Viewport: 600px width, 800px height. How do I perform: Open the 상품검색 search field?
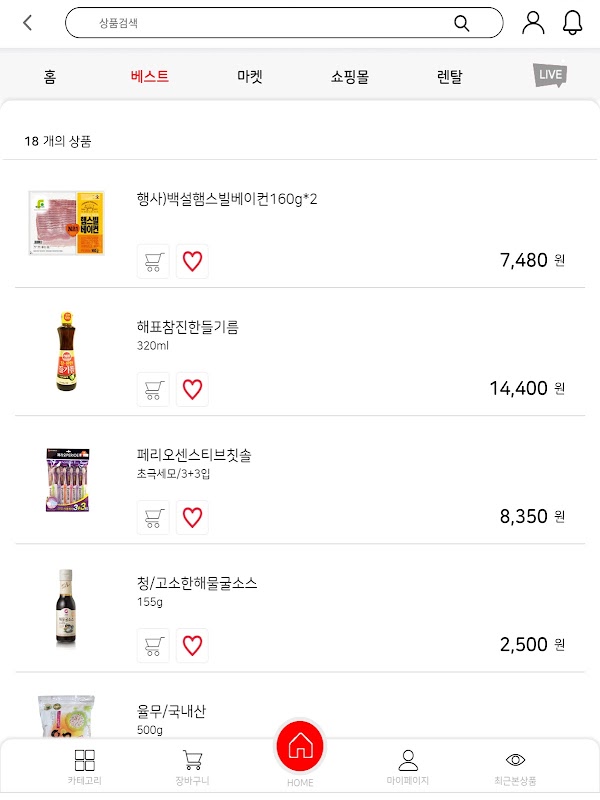270,23
